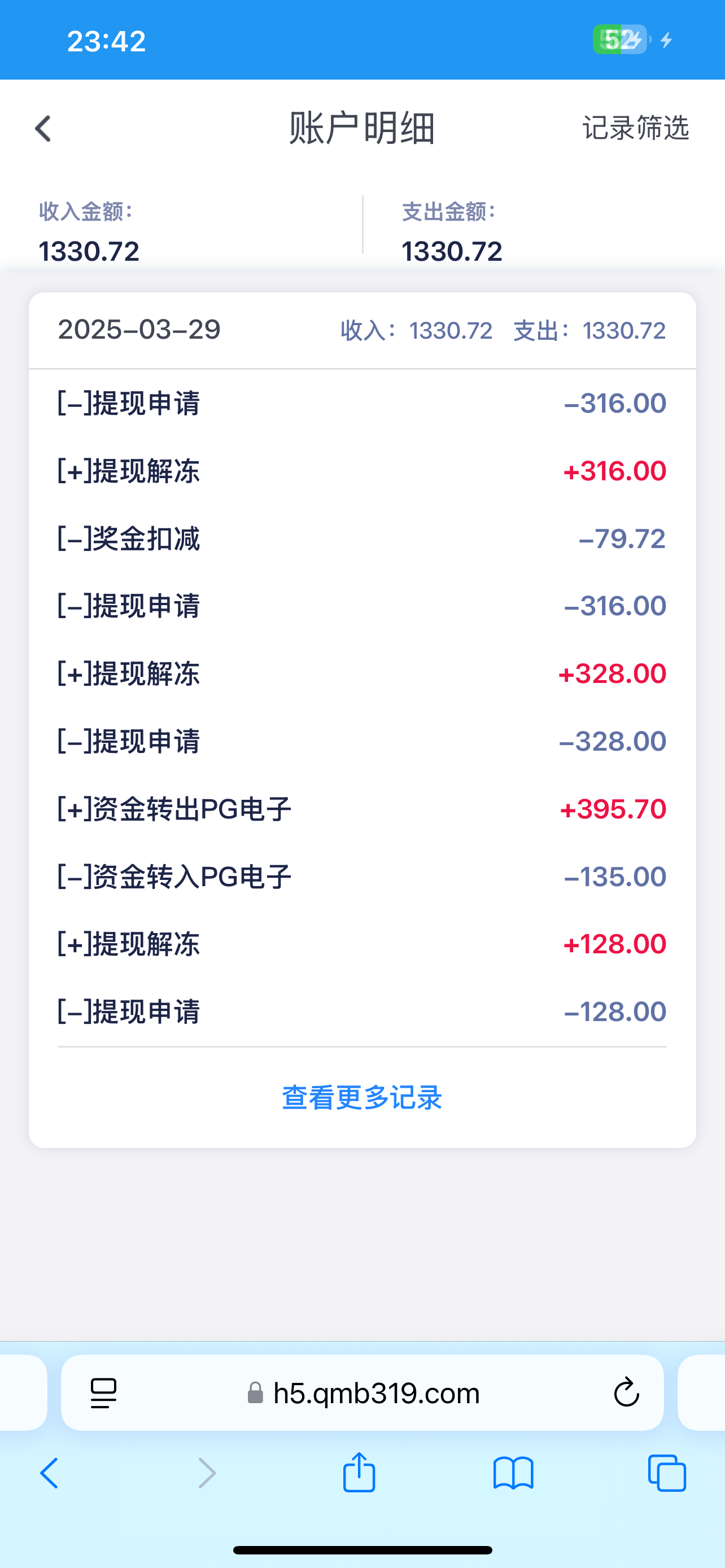Open 记录筛选 to filter records
Screen dimensions: 725x1568
[x=636, y=129]
